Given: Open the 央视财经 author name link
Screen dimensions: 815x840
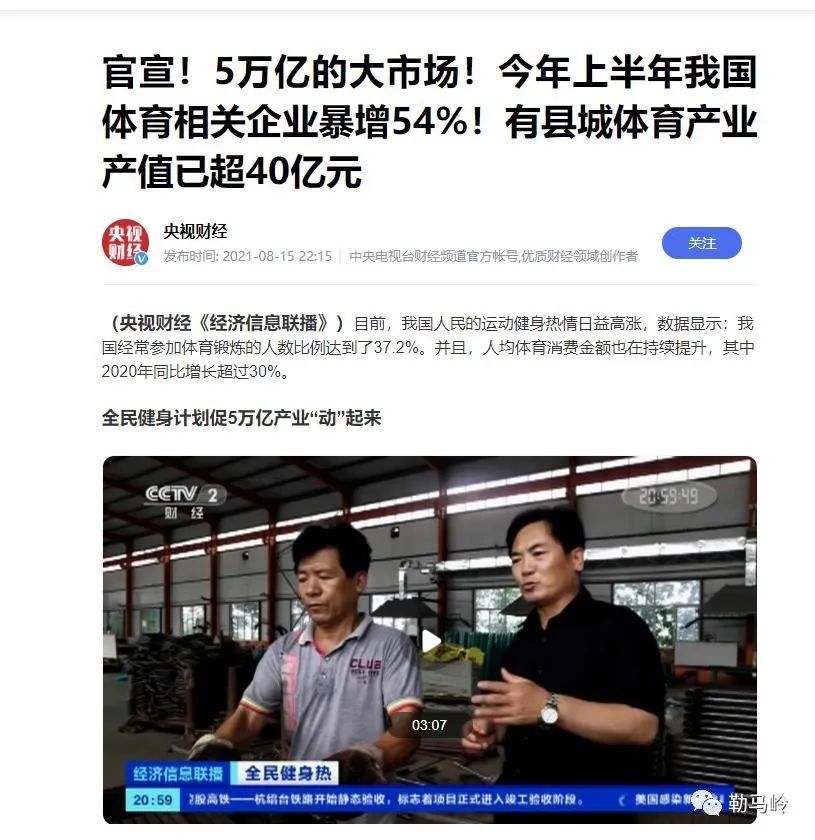Looking at the screenshot, I should coord(195,232).
